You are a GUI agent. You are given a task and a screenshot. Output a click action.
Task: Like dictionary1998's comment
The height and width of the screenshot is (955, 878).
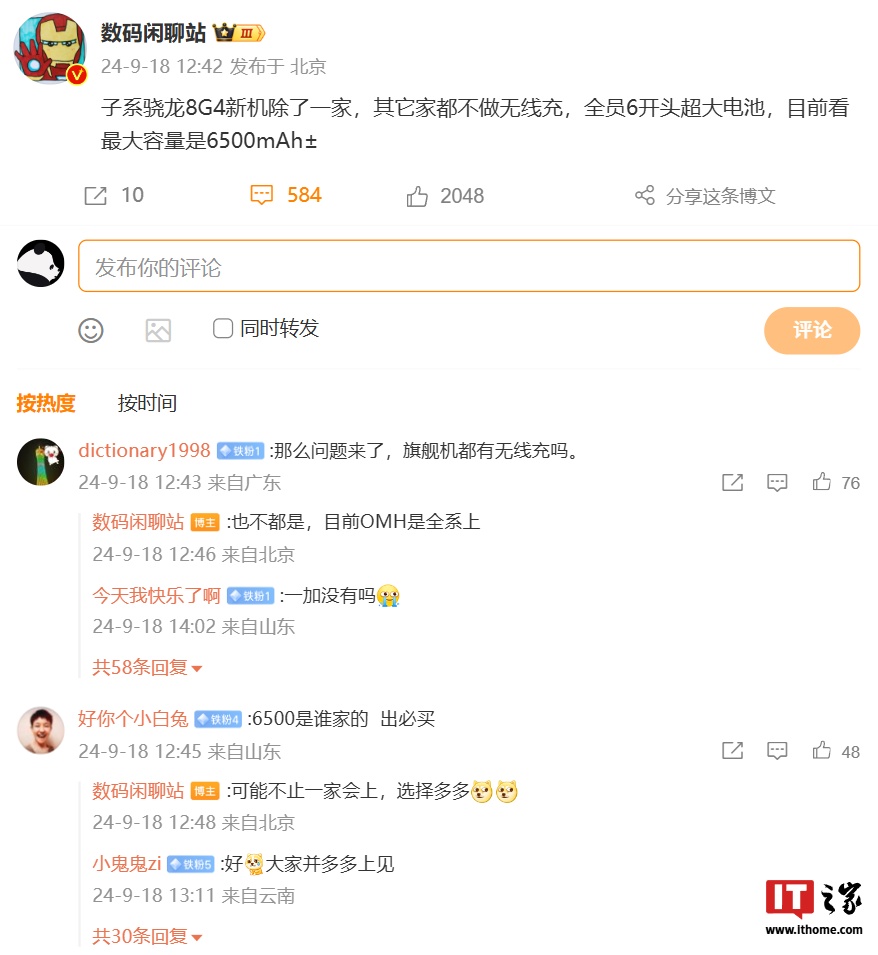point(822,483)
